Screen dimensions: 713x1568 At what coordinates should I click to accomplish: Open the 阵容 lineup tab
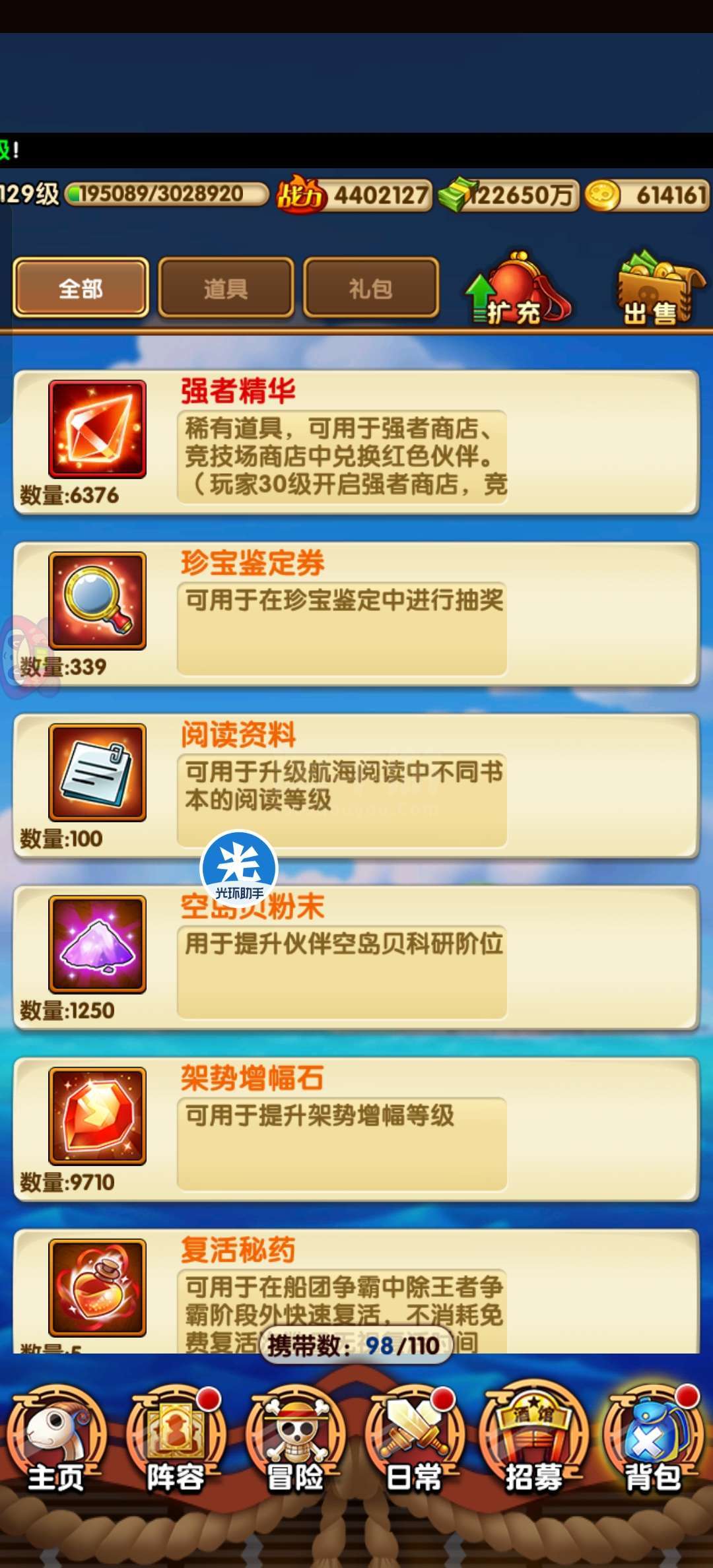[176, 1440]
